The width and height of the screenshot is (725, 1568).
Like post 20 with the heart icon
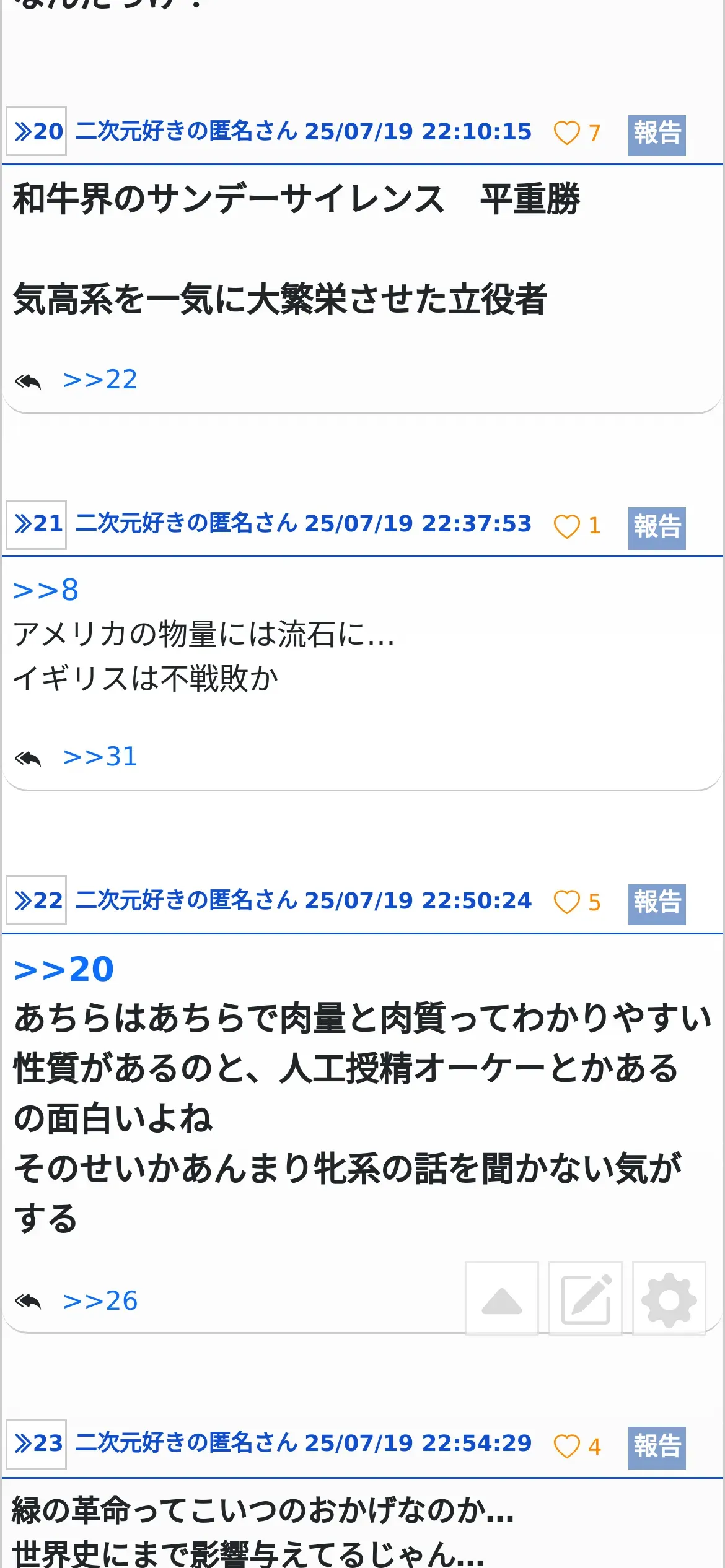point(566,133)
